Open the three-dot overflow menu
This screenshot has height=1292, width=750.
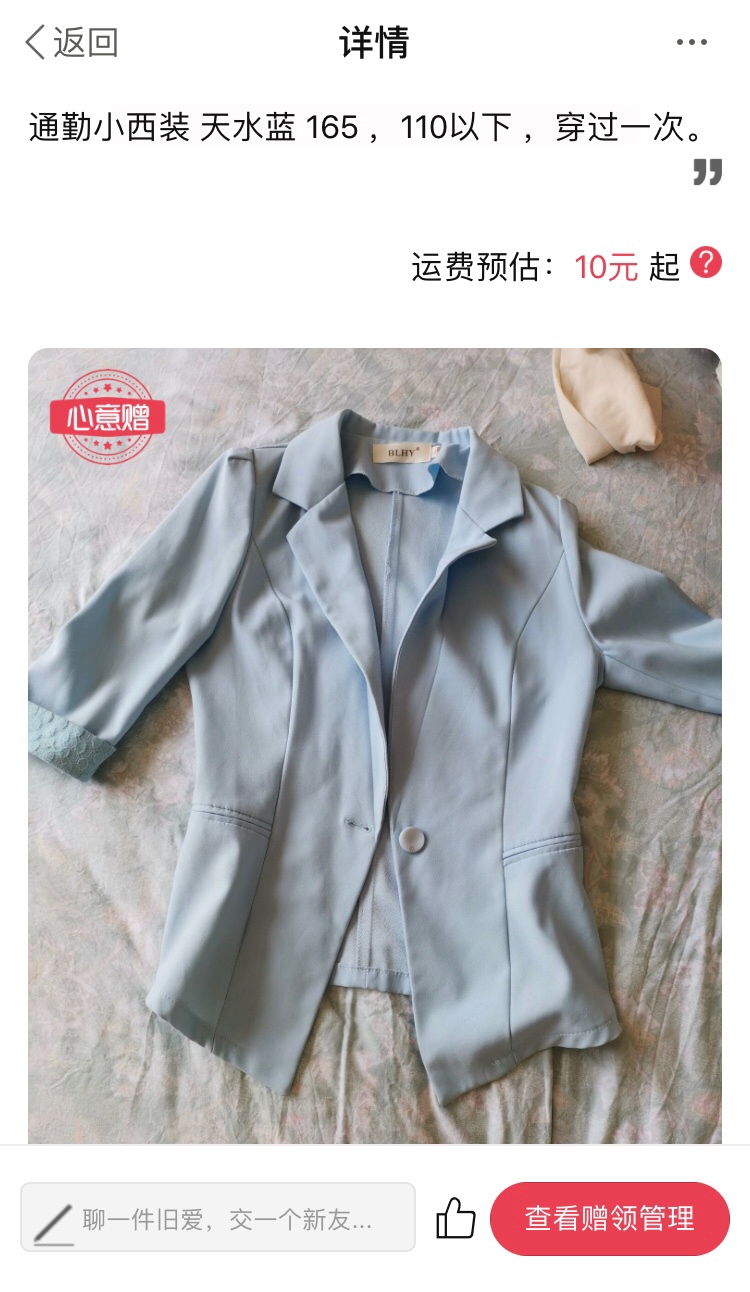pos(692,43)
